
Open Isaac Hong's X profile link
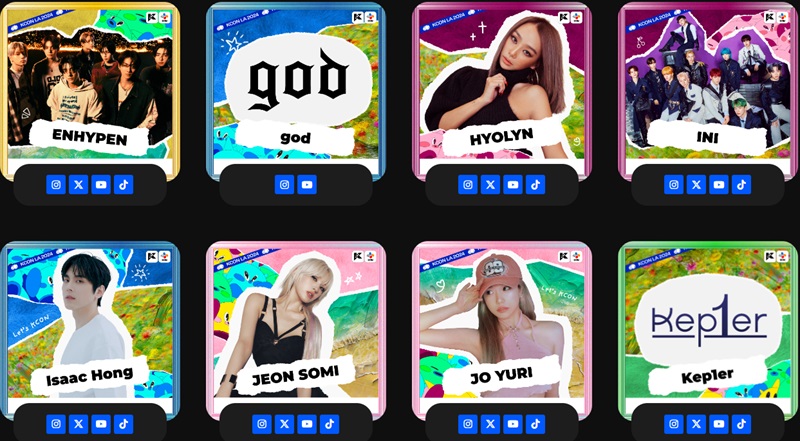(x=79, y=424)
